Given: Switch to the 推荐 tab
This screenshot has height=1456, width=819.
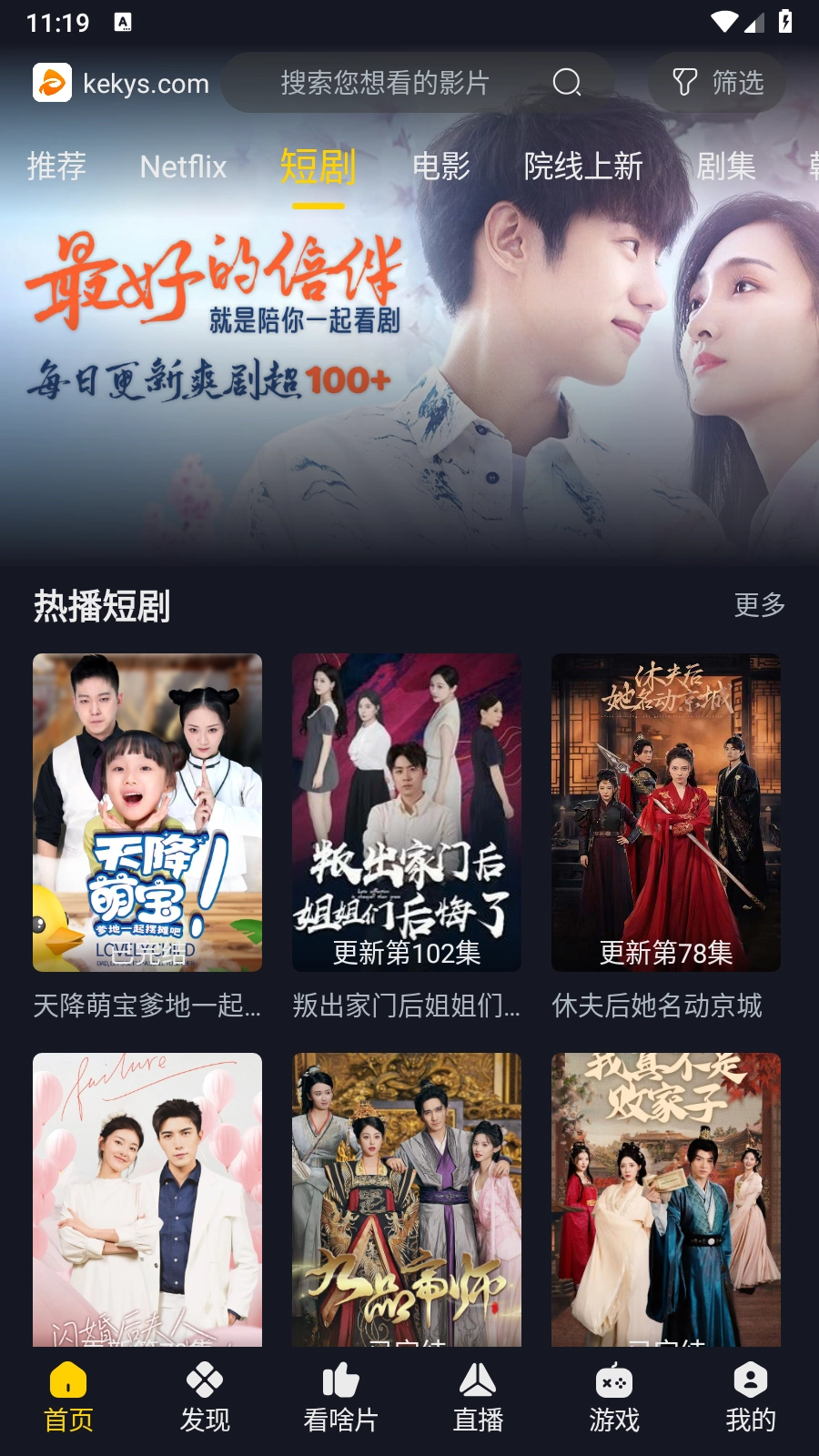Looking at the screenshot, I should pyautogui.click(x=56, y=167).
